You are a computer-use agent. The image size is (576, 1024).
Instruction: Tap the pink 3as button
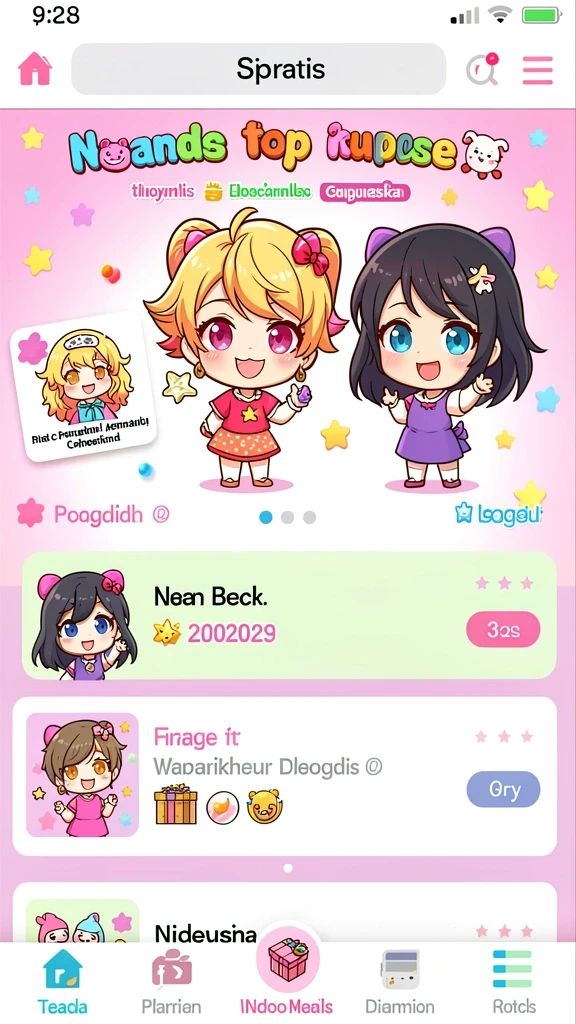503,630
